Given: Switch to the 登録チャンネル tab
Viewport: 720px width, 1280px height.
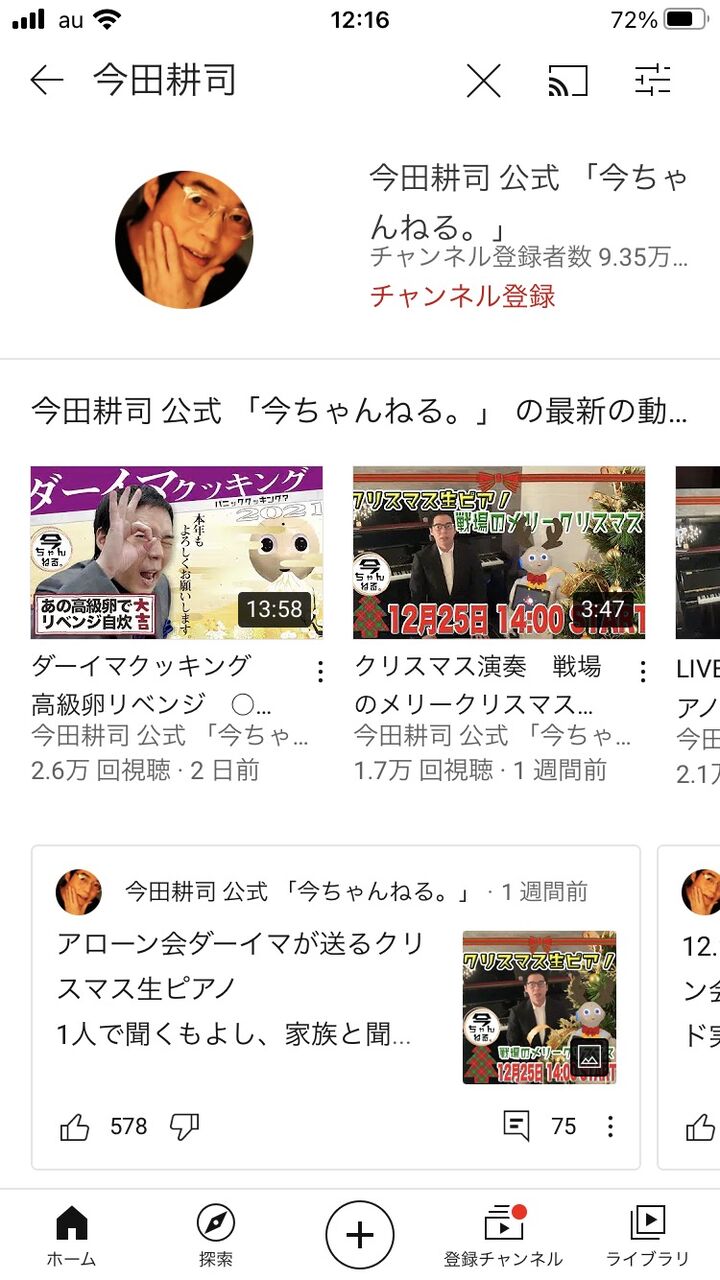Looking at the screenshot, I should [x=504, y=1236].
